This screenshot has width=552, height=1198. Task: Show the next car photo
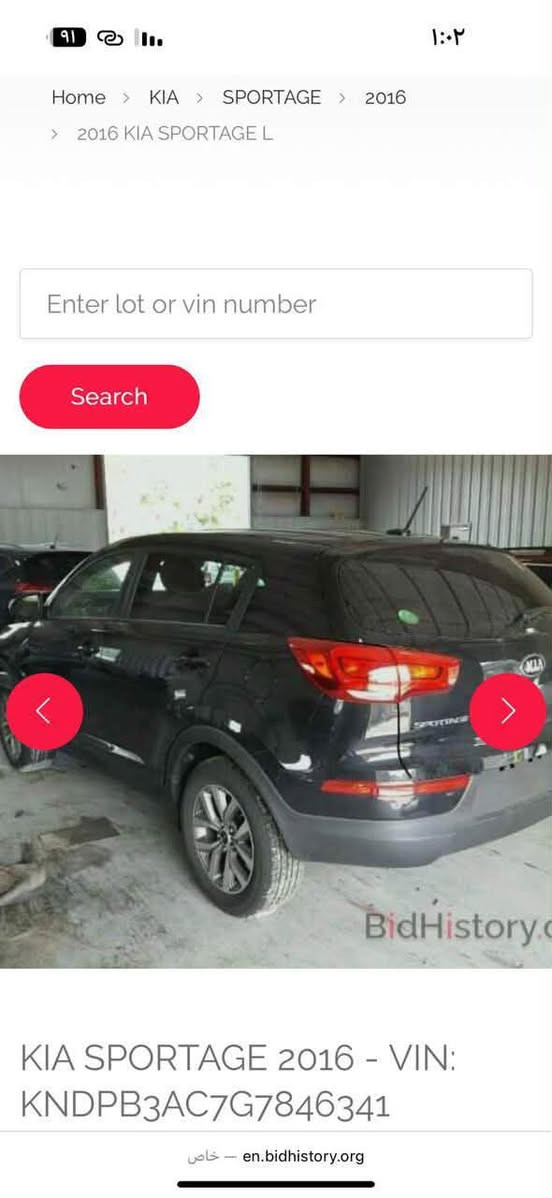point(508,711)
